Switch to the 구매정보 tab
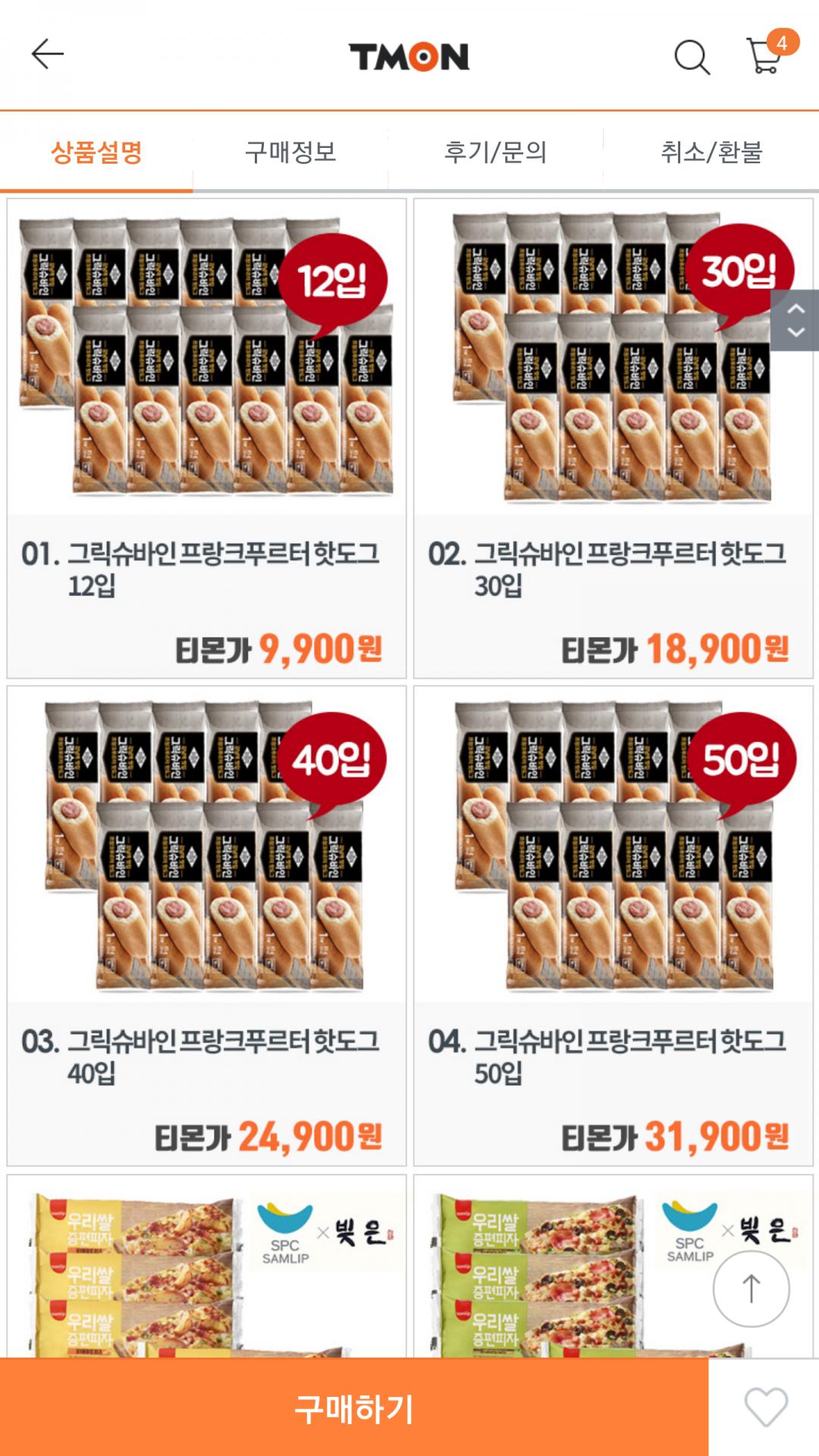 point(290,152)
